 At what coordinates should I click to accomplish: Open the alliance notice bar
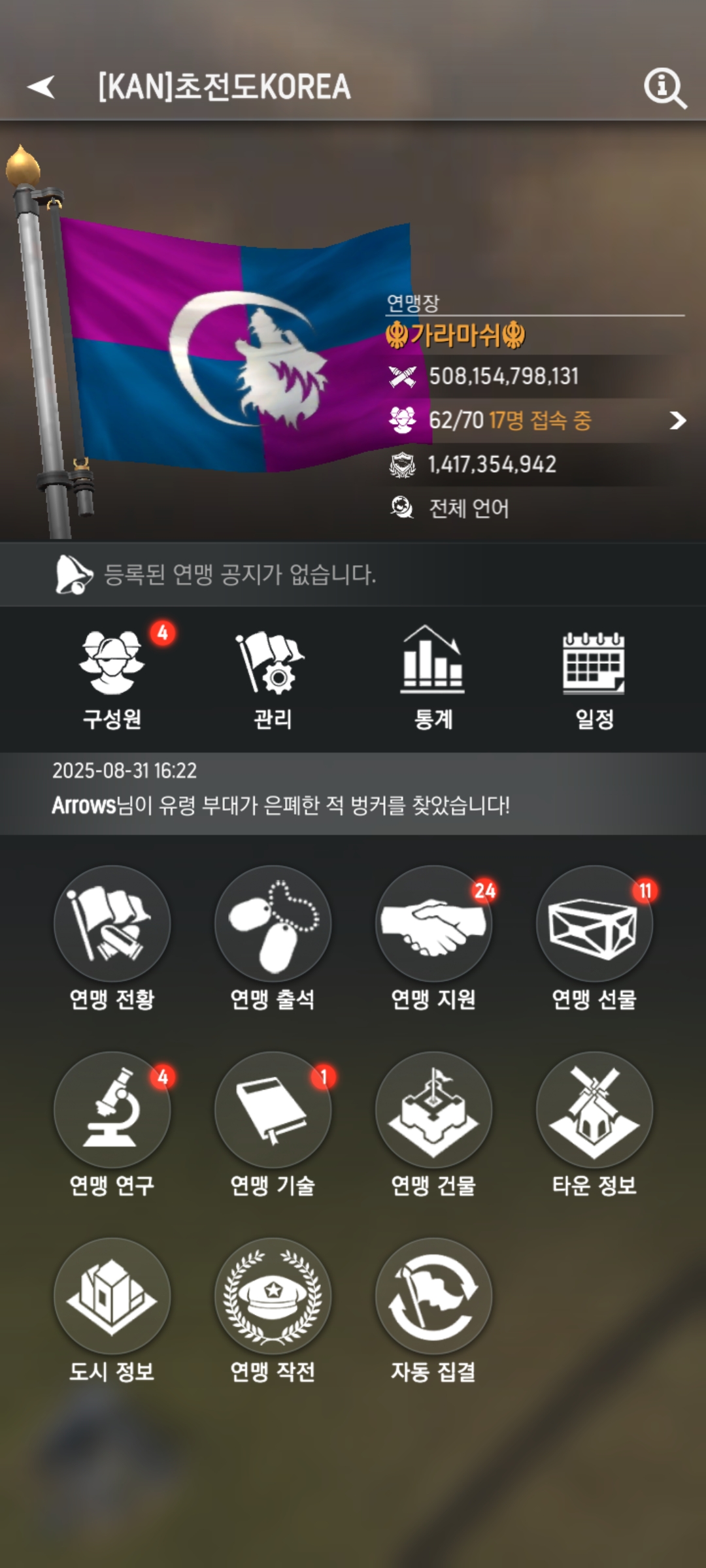(x=353, y=574)
